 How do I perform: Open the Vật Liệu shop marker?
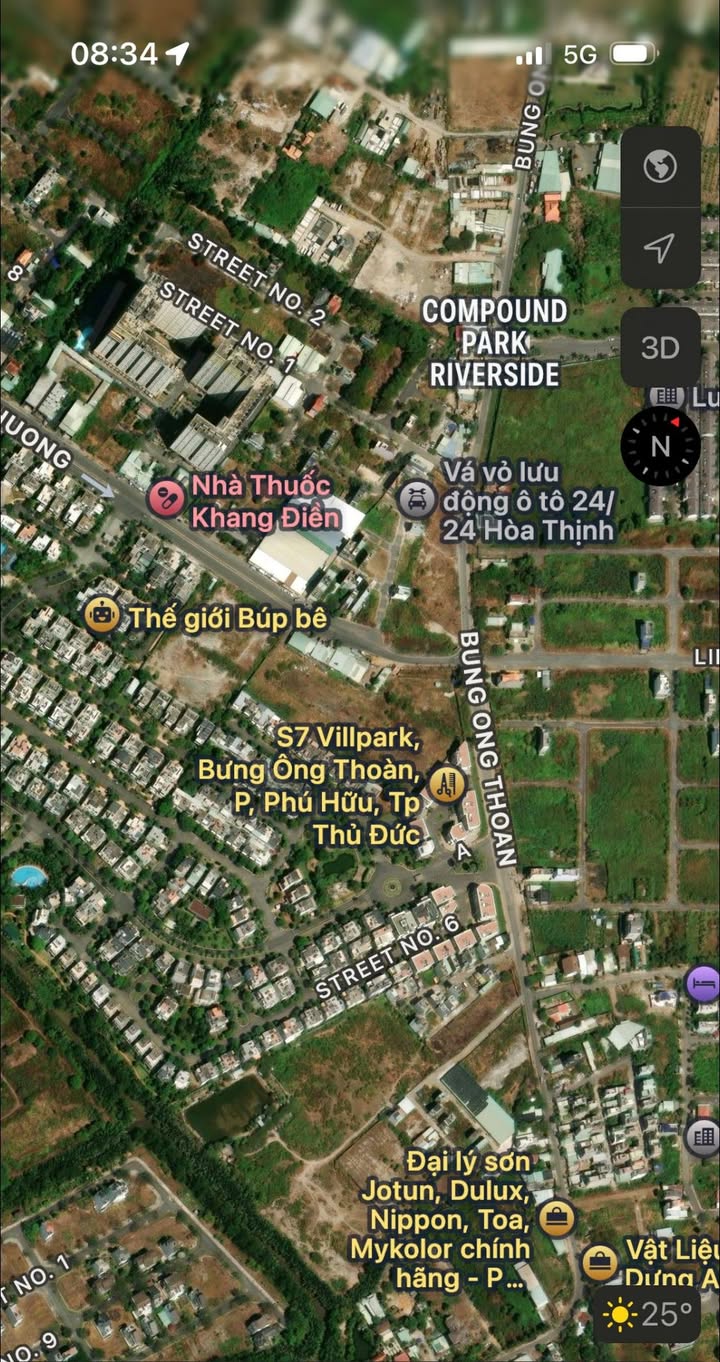[599, 1262]
